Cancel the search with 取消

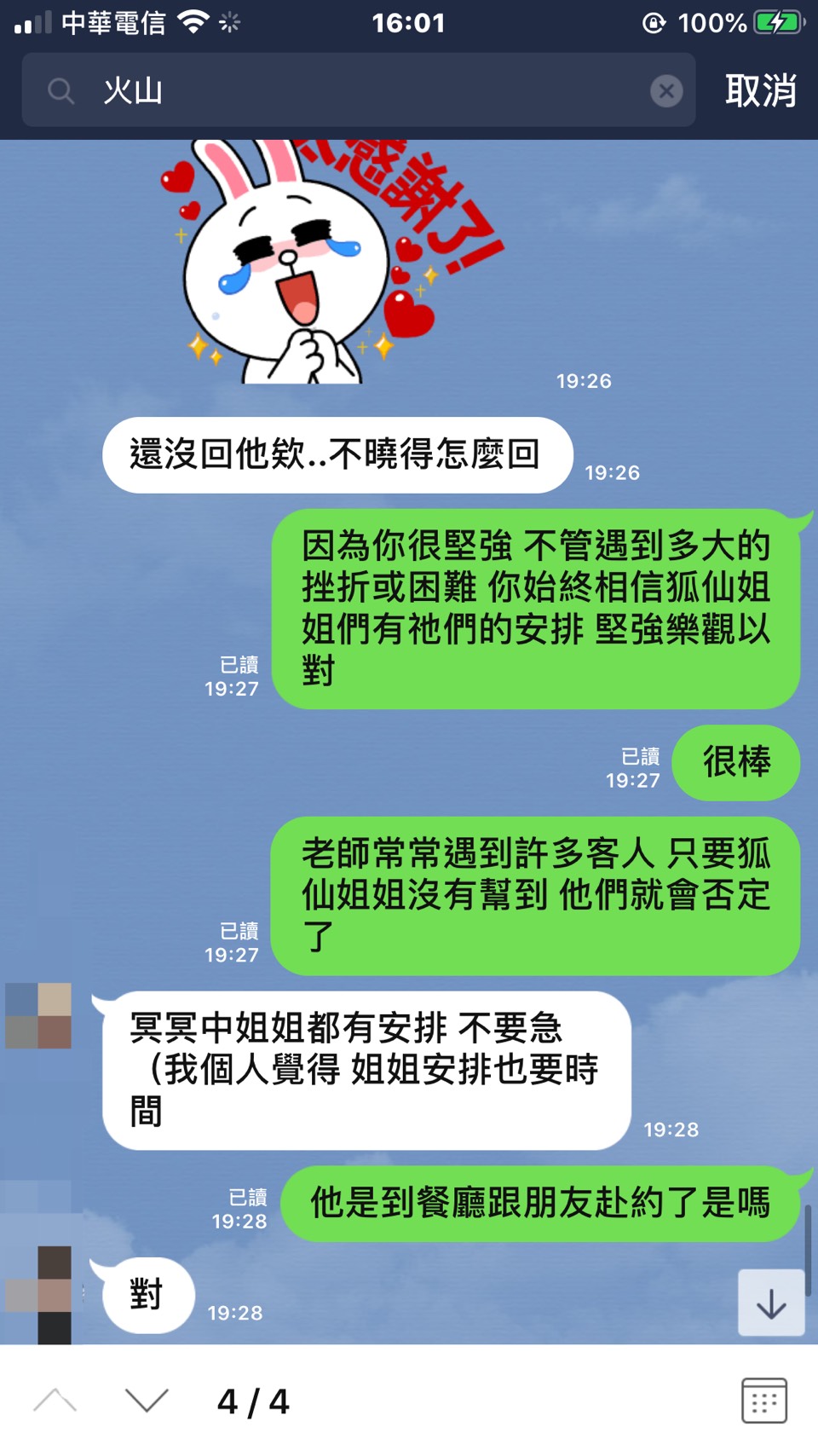coord(760,90)
